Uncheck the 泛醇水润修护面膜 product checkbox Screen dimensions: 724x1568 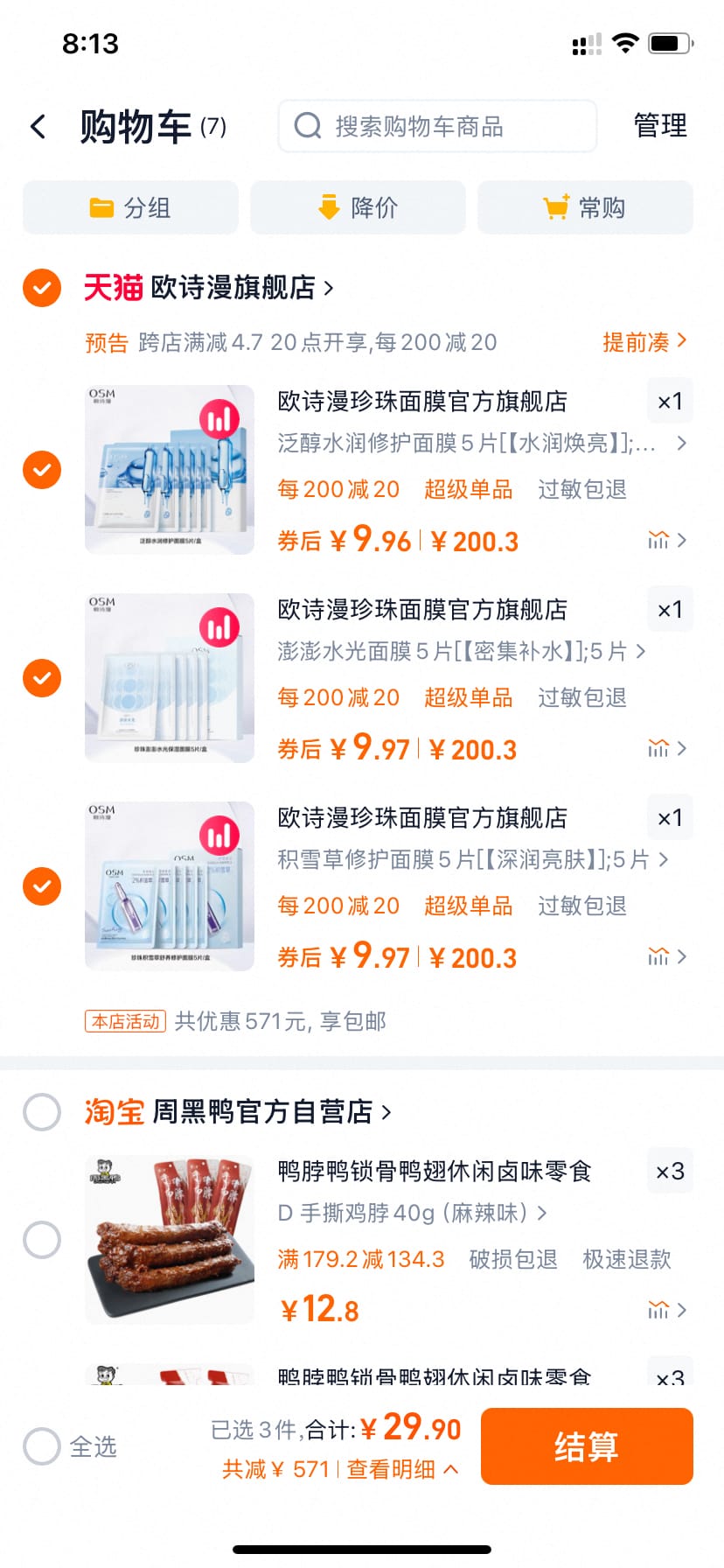click(41, 470)
